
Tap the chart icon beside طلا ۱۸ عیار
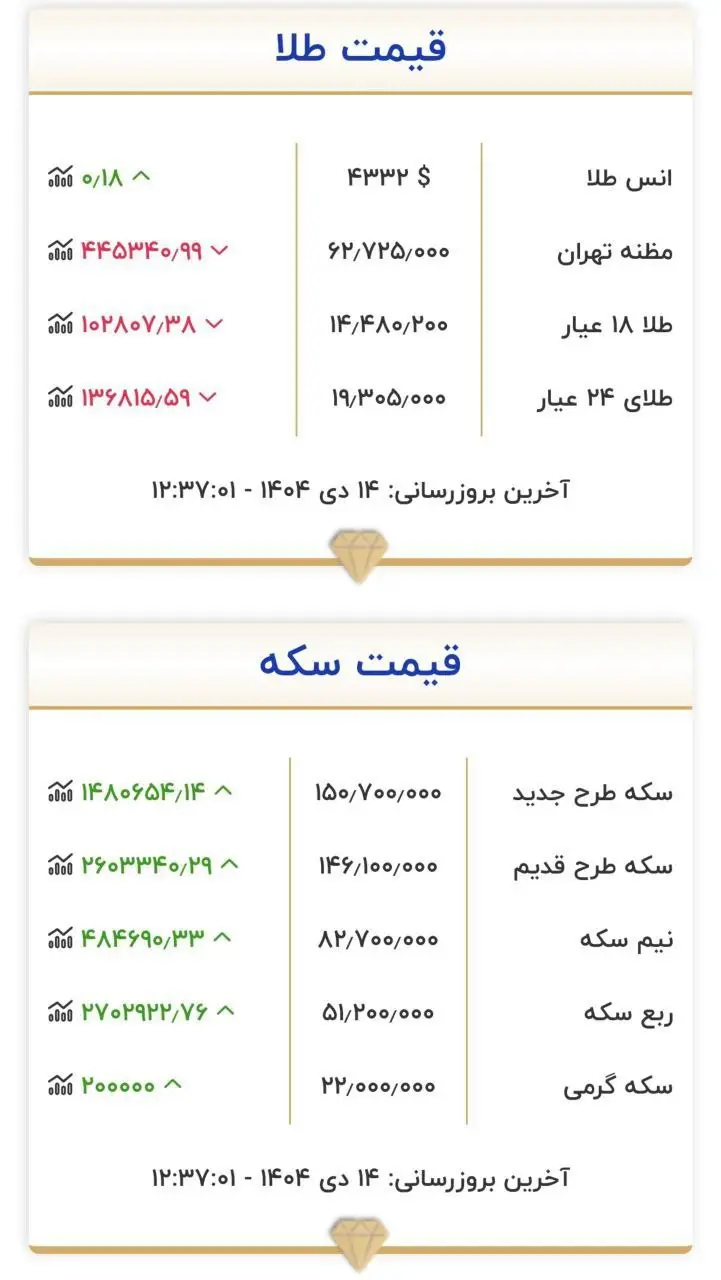[x=60, y=324]
